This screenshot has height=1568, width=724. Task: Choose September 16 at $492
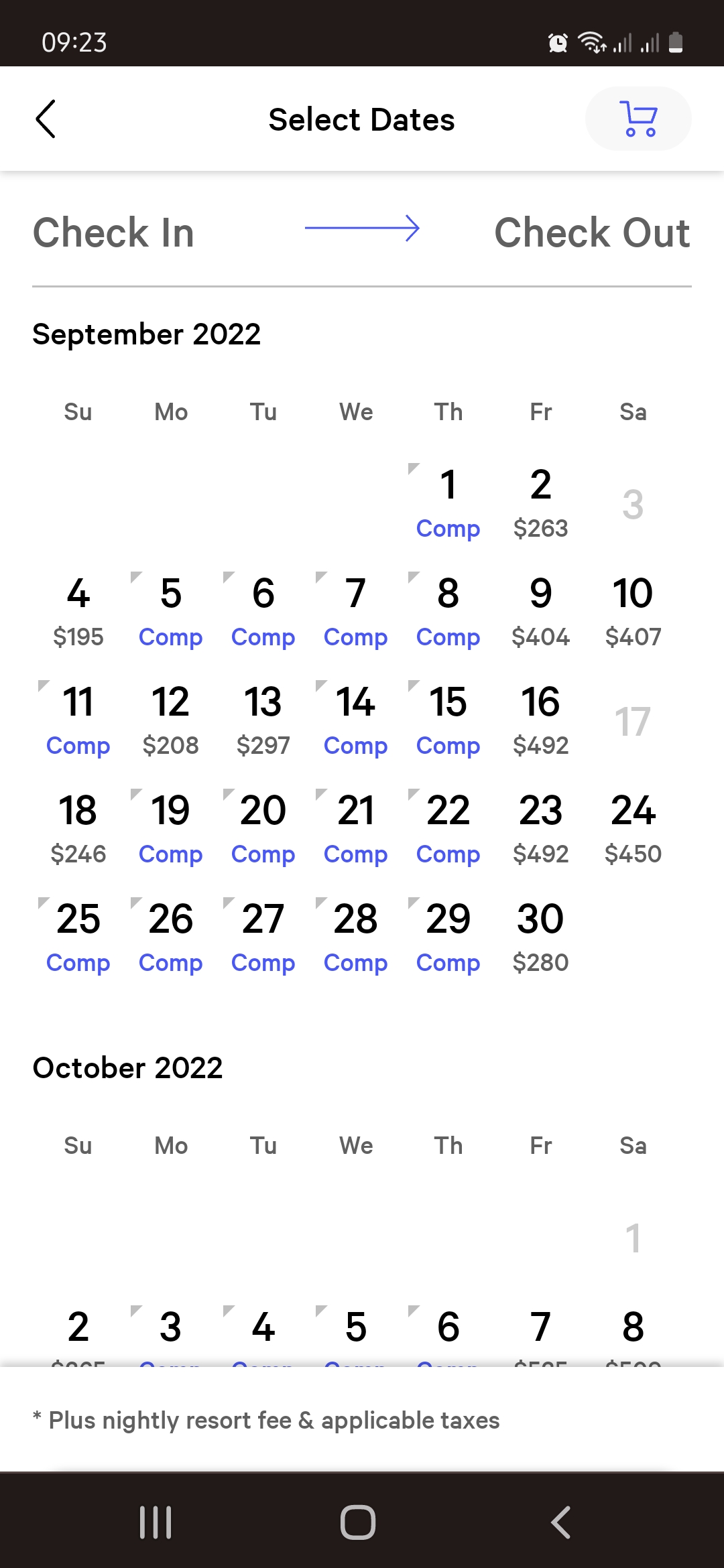[x=540, y=720]
